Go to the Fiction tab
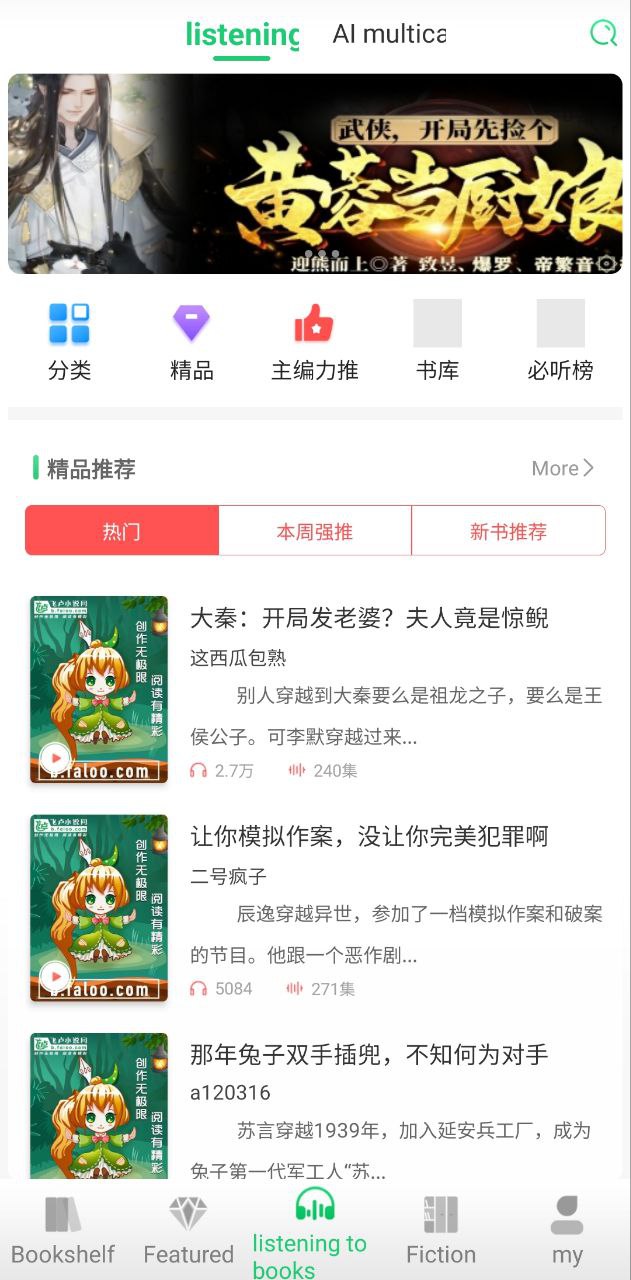 coord(440,1231)
